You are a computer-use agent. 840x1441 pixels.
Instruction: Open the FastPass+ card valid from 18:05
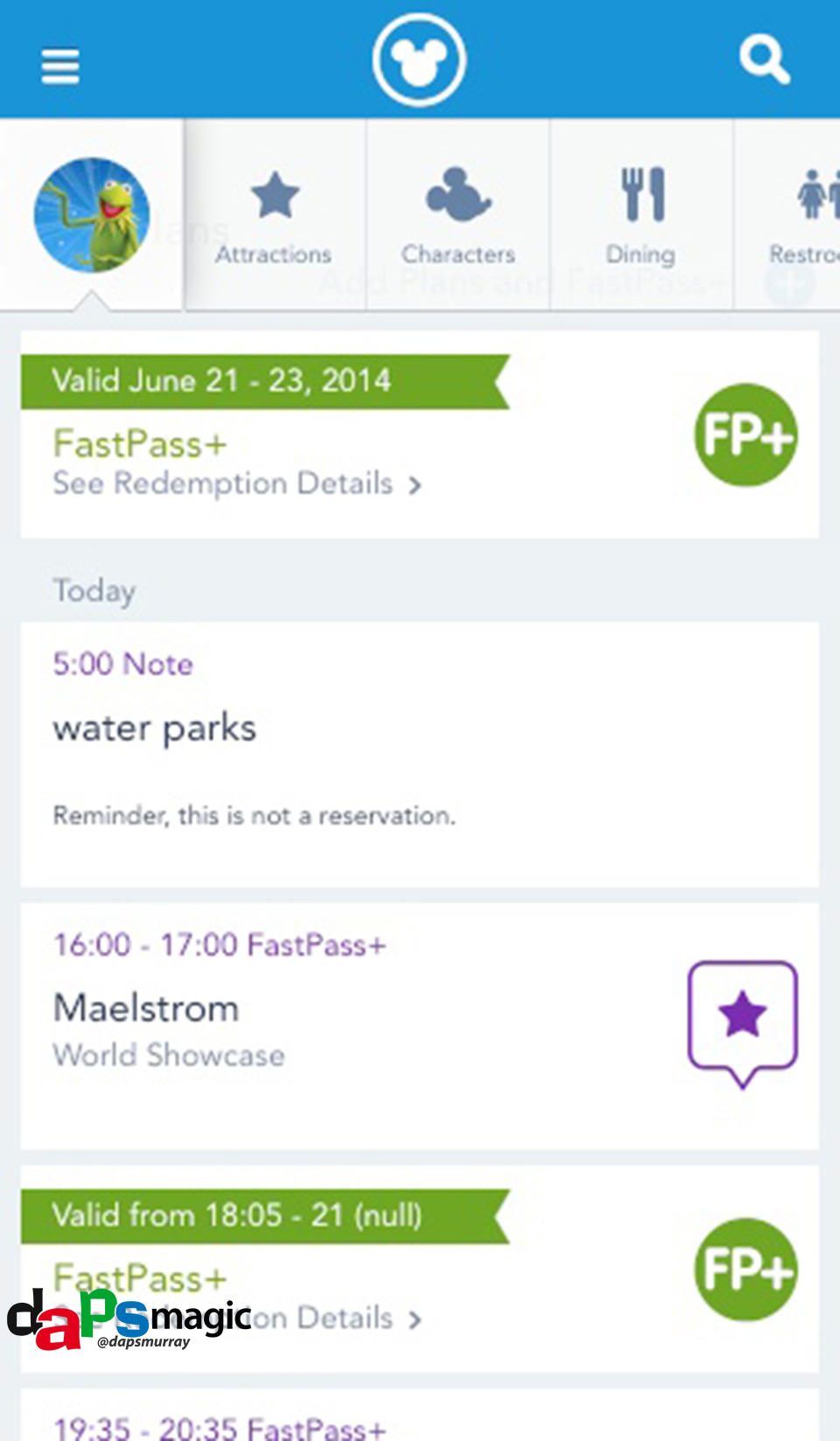[420, 1269]
